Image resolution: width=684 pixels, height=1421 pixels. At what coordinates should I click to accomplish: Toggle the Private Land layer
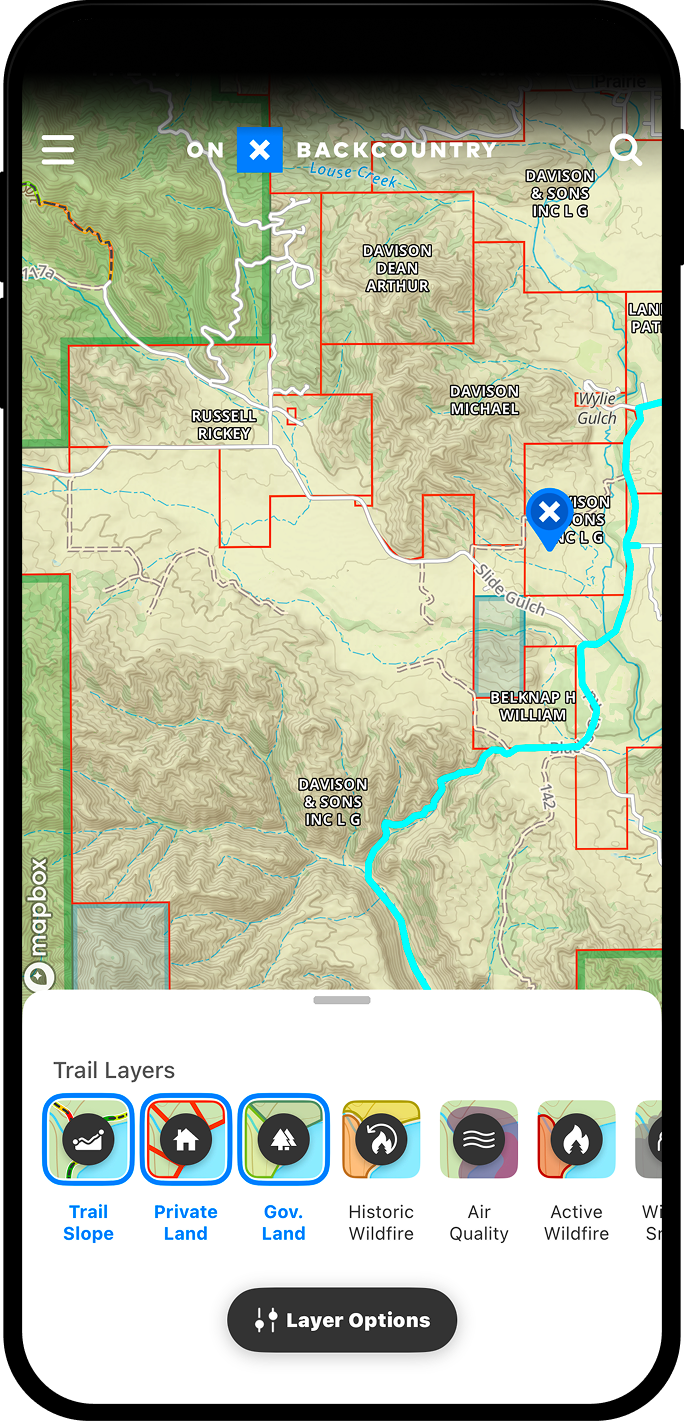pos(186,1140)
